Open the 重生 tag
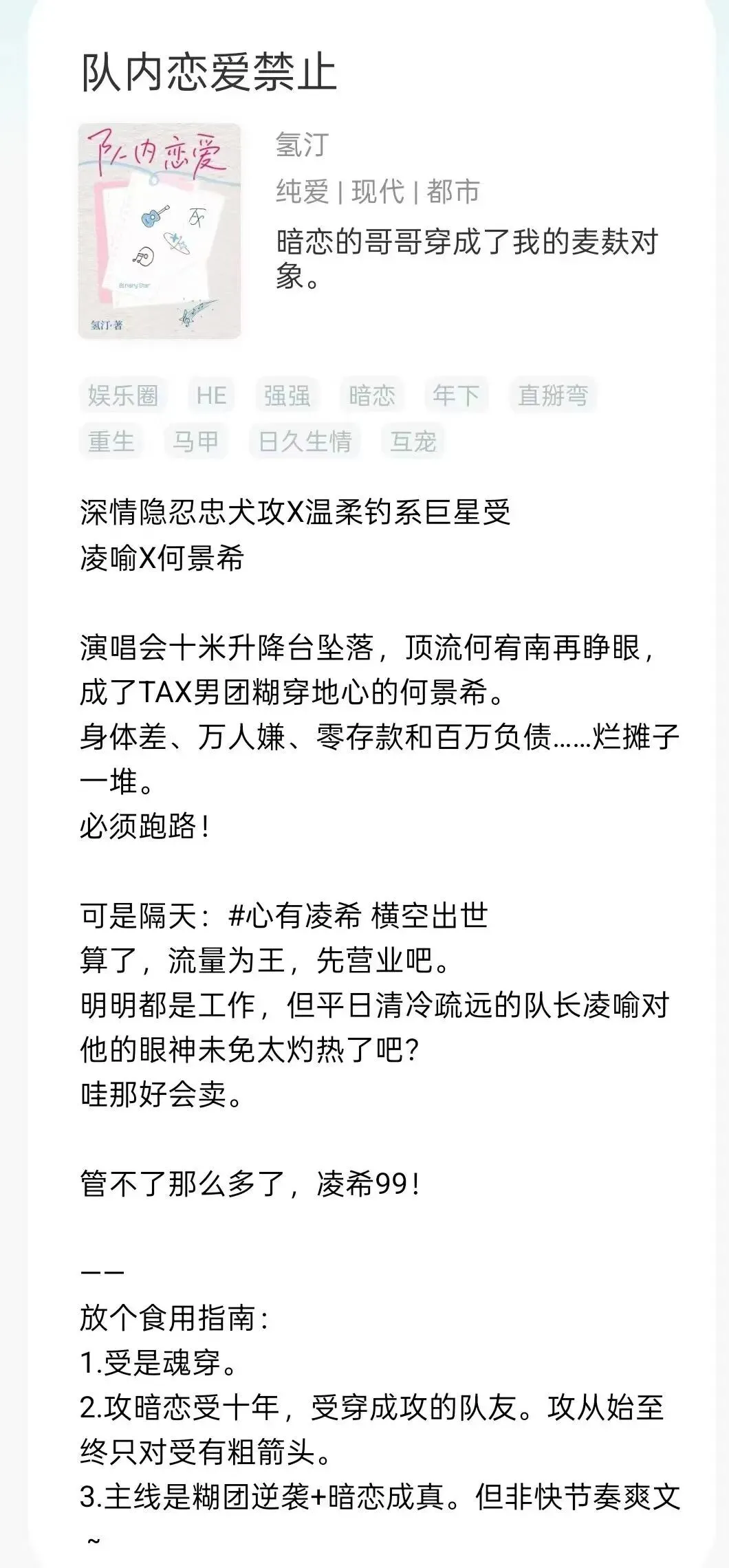This screenshot has width=729, height=1568. tap(111, 441)
